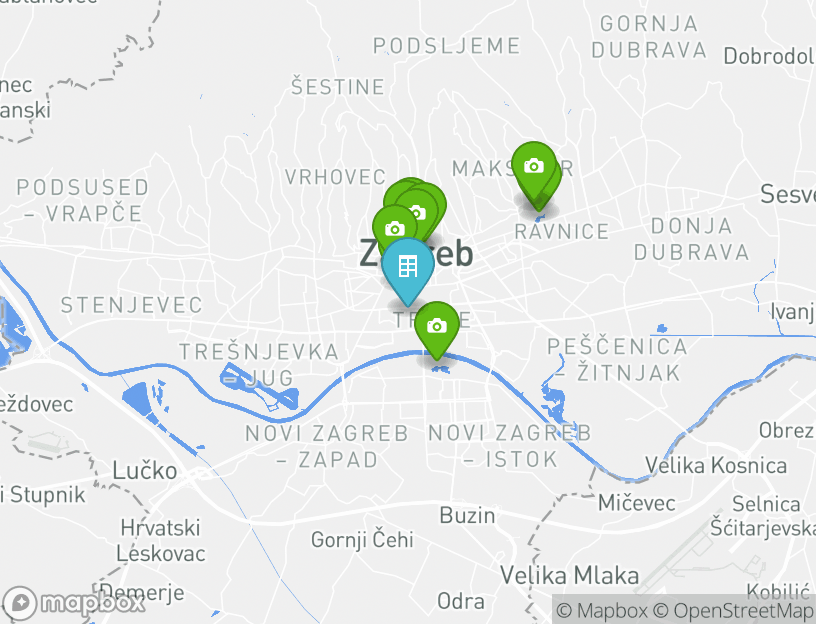Select the camera marker near Maksimir

coord(534,166)
